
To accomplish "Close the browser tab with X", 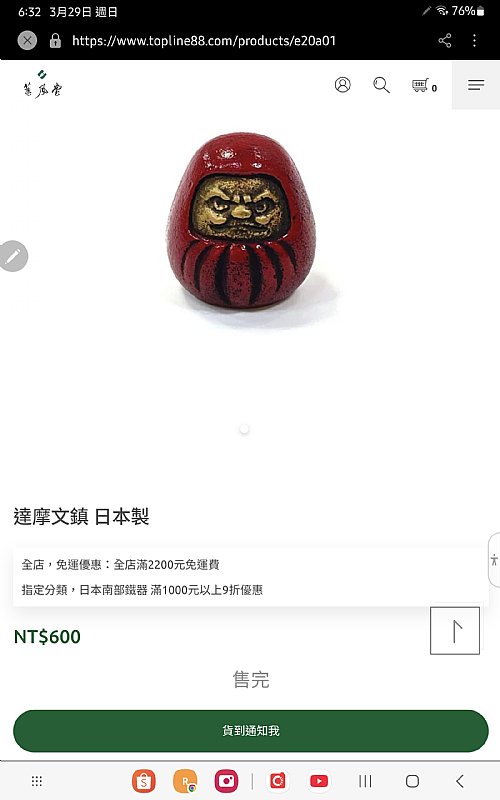I will click(28, 40).
